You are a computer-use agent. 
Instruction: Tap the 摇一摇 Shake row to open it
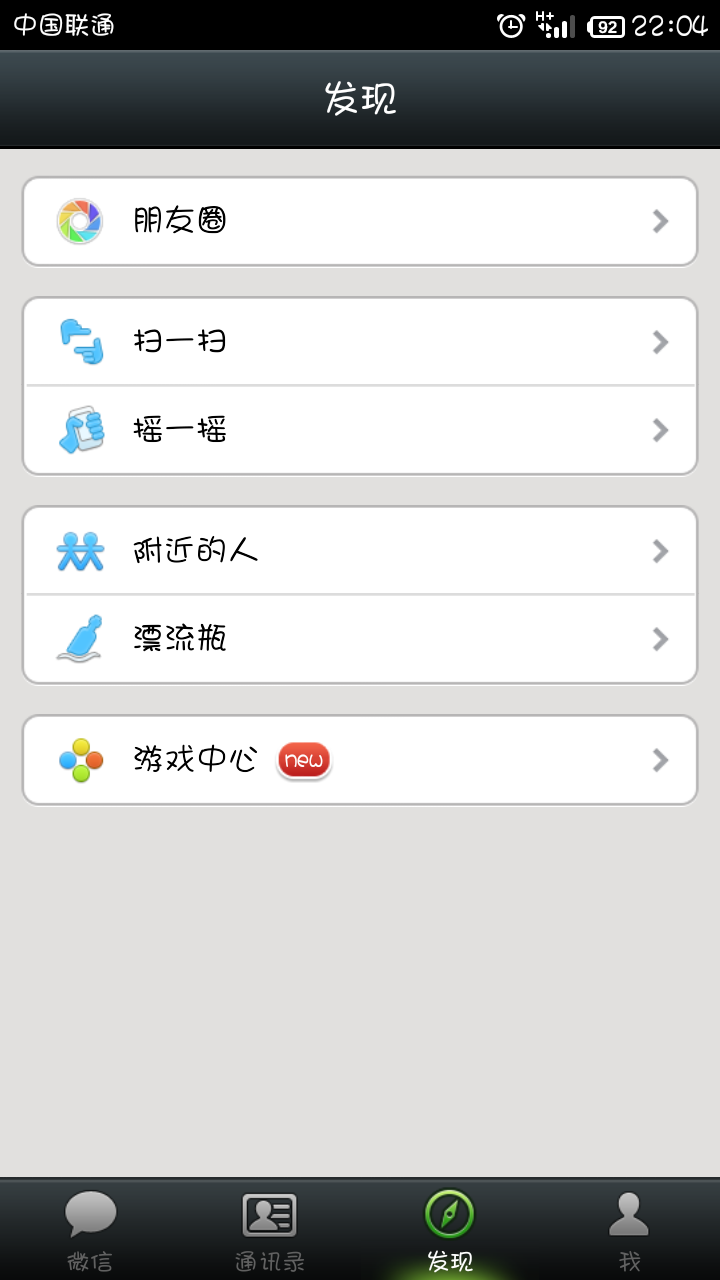click(x=360, y=430)
